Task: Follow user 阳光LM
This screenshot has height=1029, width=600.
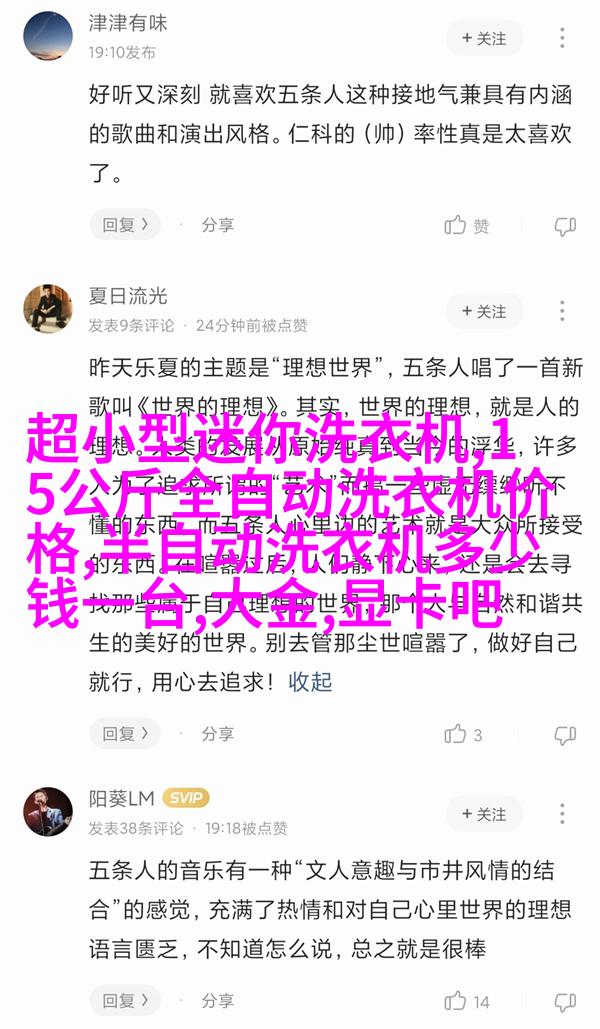Action: 484,814
